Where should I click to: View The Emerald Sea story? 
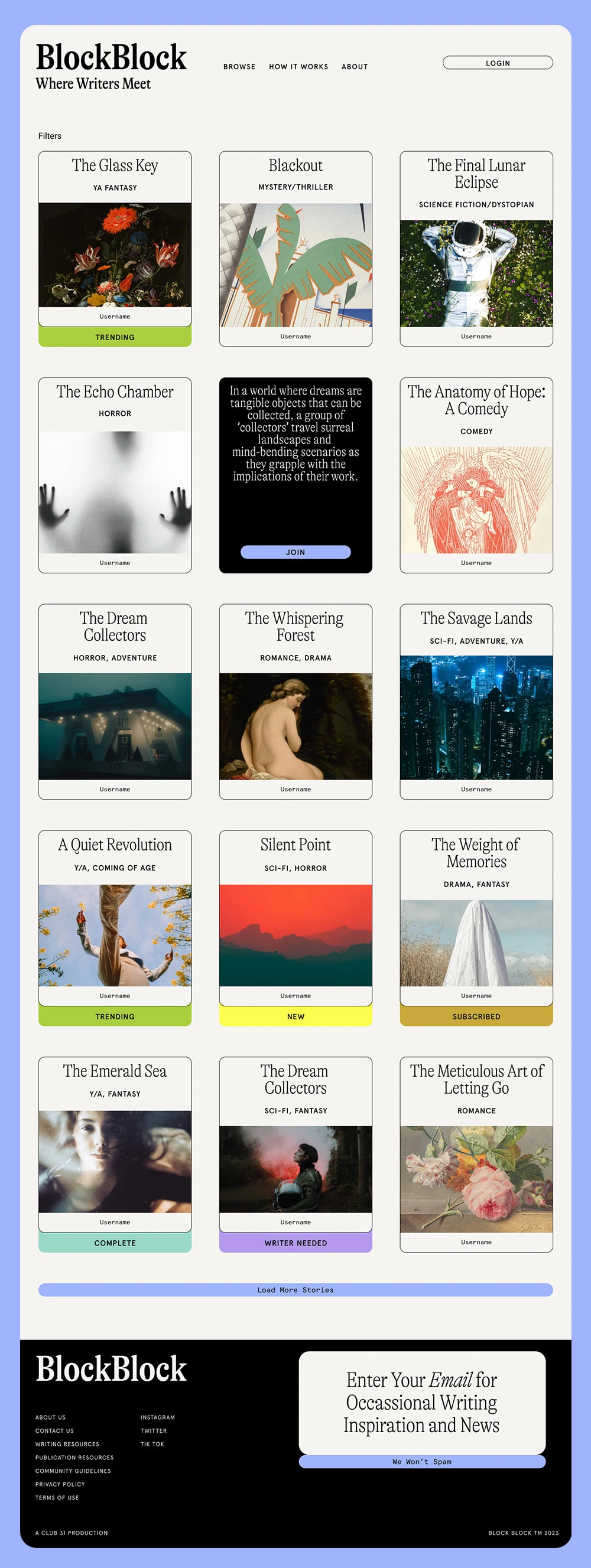pyautogui.click(x=115, y=1160)
